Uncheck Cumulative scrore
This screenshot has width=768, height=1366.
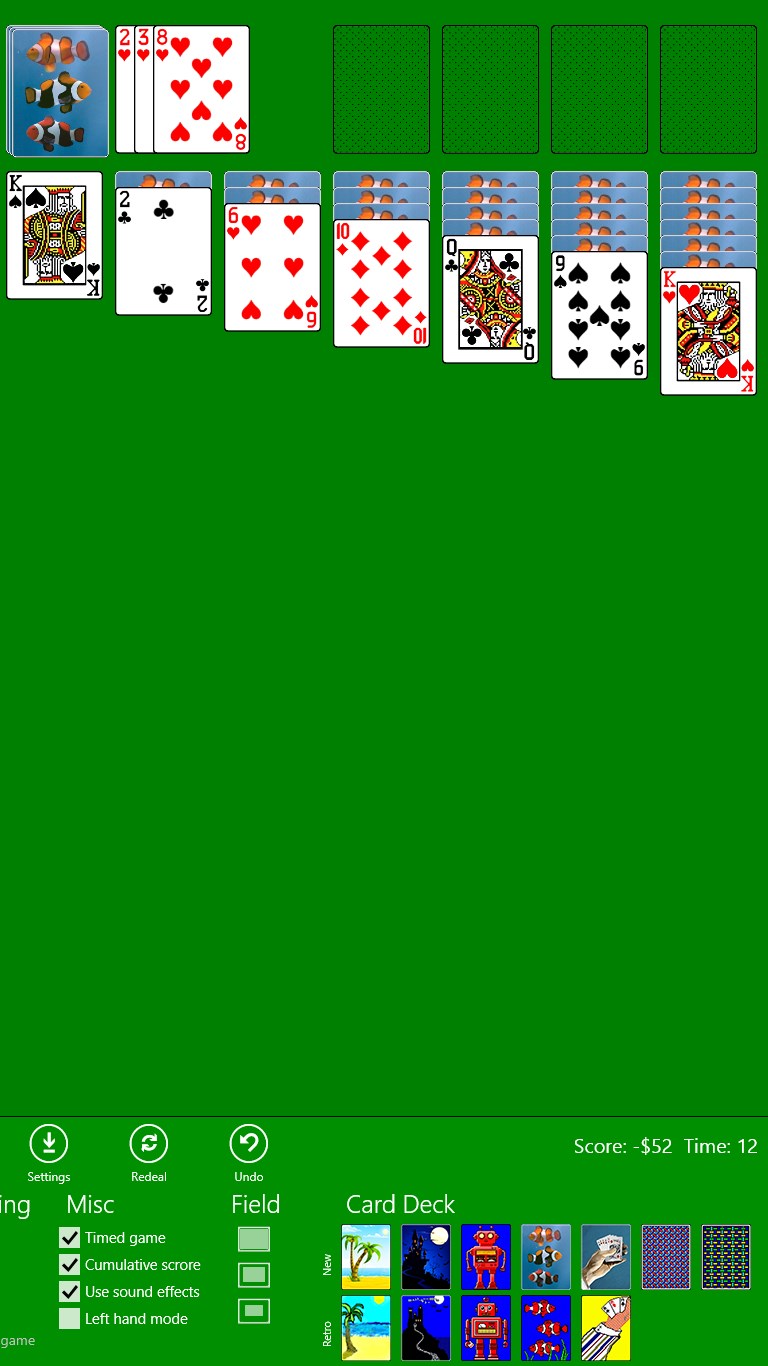tap(69, 1265)
